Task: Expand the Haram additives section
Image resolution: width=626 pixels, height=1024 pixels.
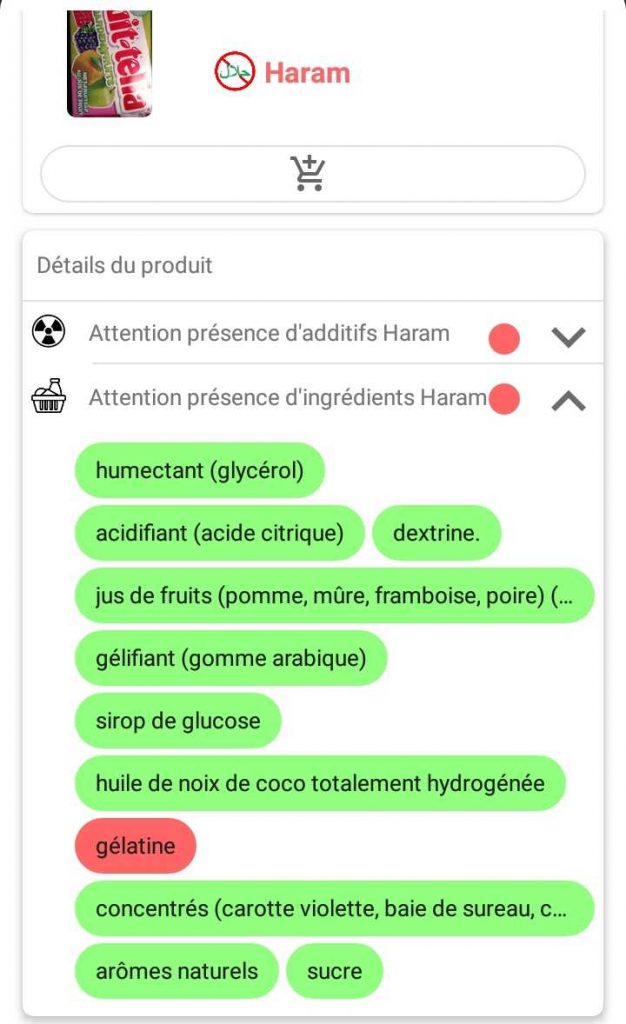Action: (567, 337)
